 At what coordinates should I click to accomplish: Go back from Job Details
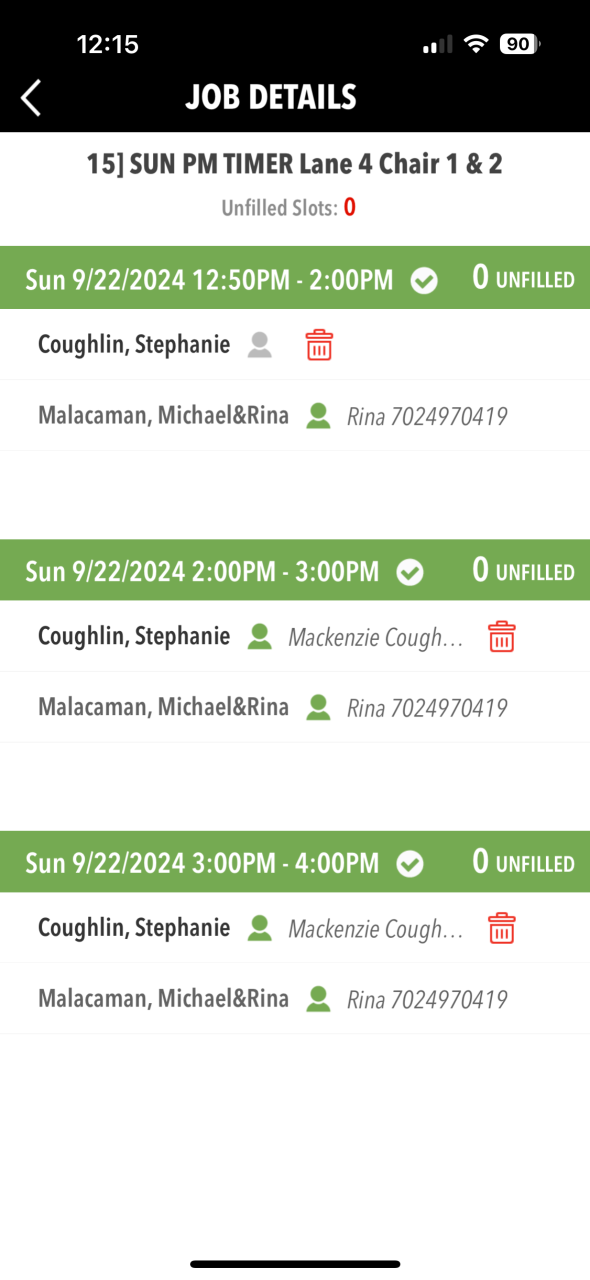click(x=32, y=98)
